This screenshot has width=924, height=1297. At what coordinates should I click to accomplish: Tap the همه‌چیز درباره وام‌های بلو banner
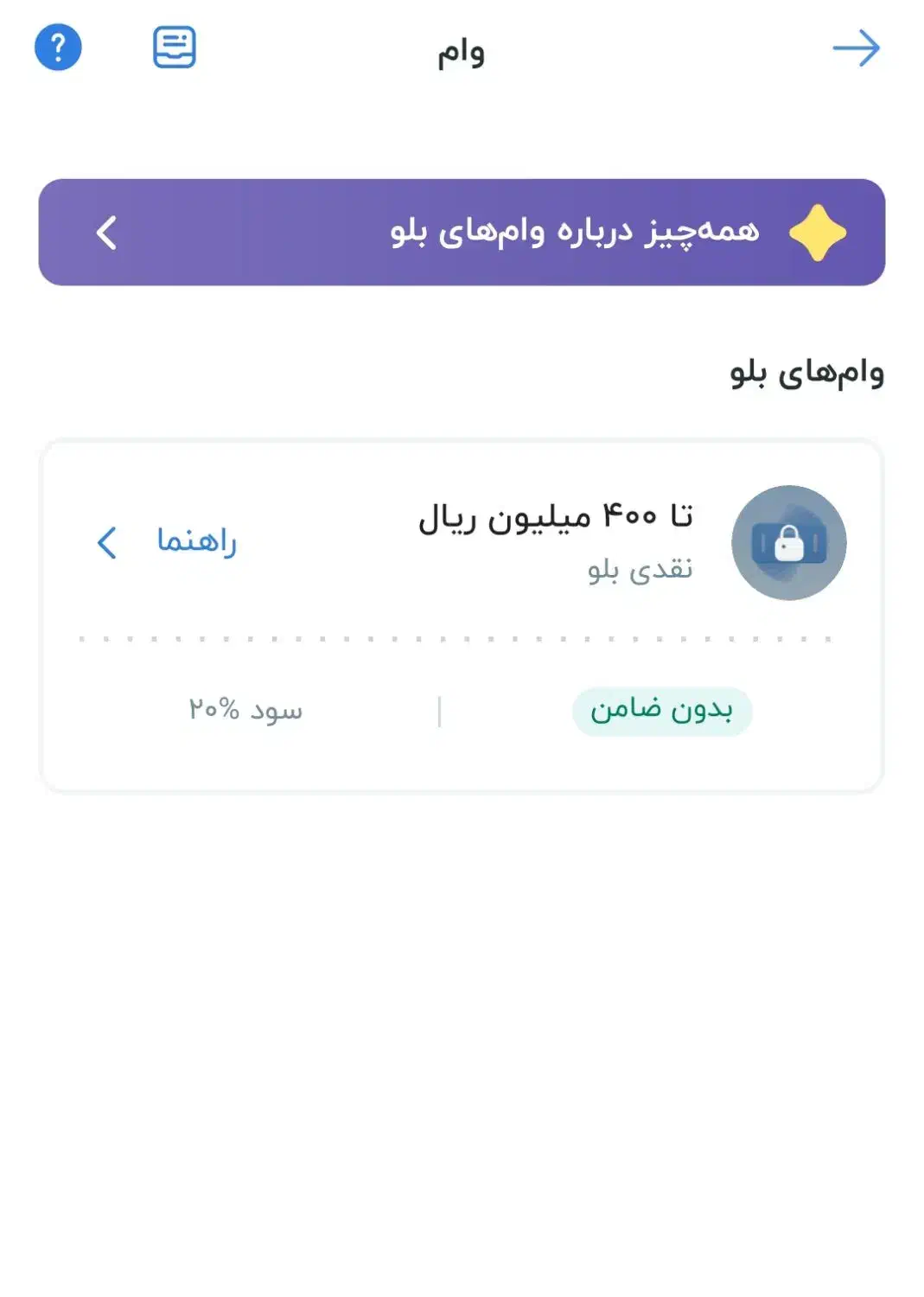click(462, 231)
